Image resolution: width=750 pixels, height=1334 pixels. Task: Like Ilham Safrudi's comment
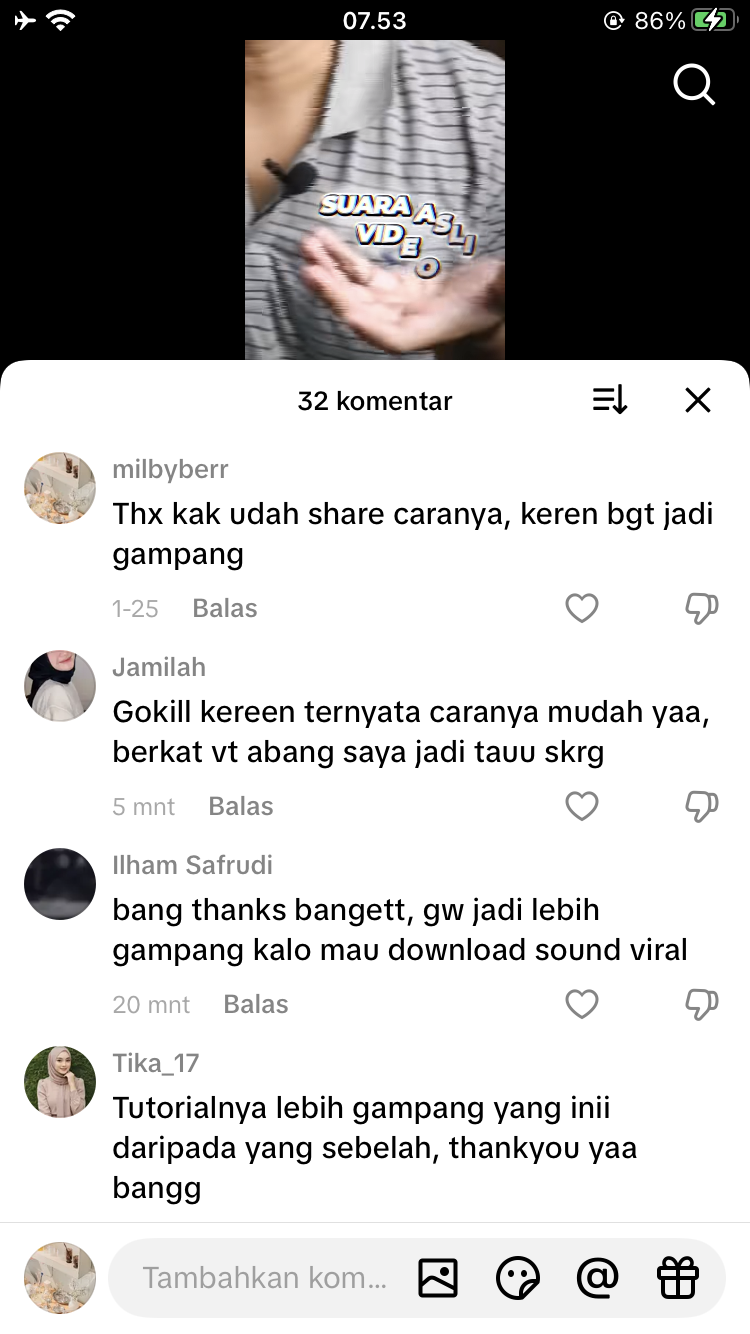pyautogui.click(x=582, y=1004)
